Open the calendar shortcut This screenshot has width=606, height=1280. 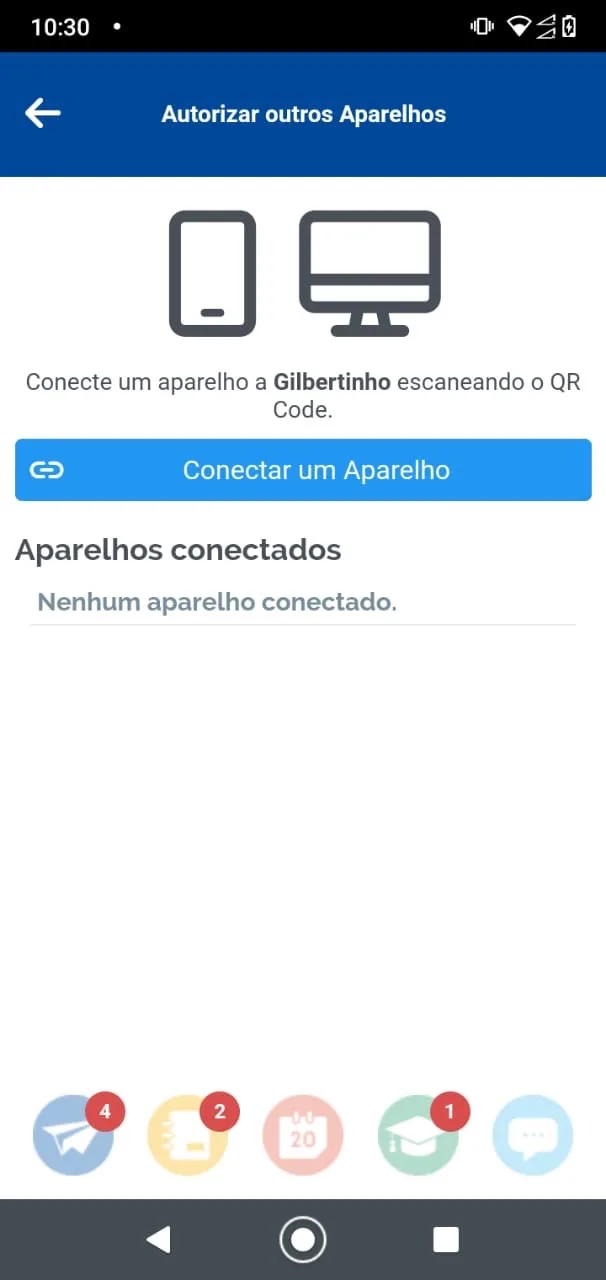click(x=303, y=1136)
